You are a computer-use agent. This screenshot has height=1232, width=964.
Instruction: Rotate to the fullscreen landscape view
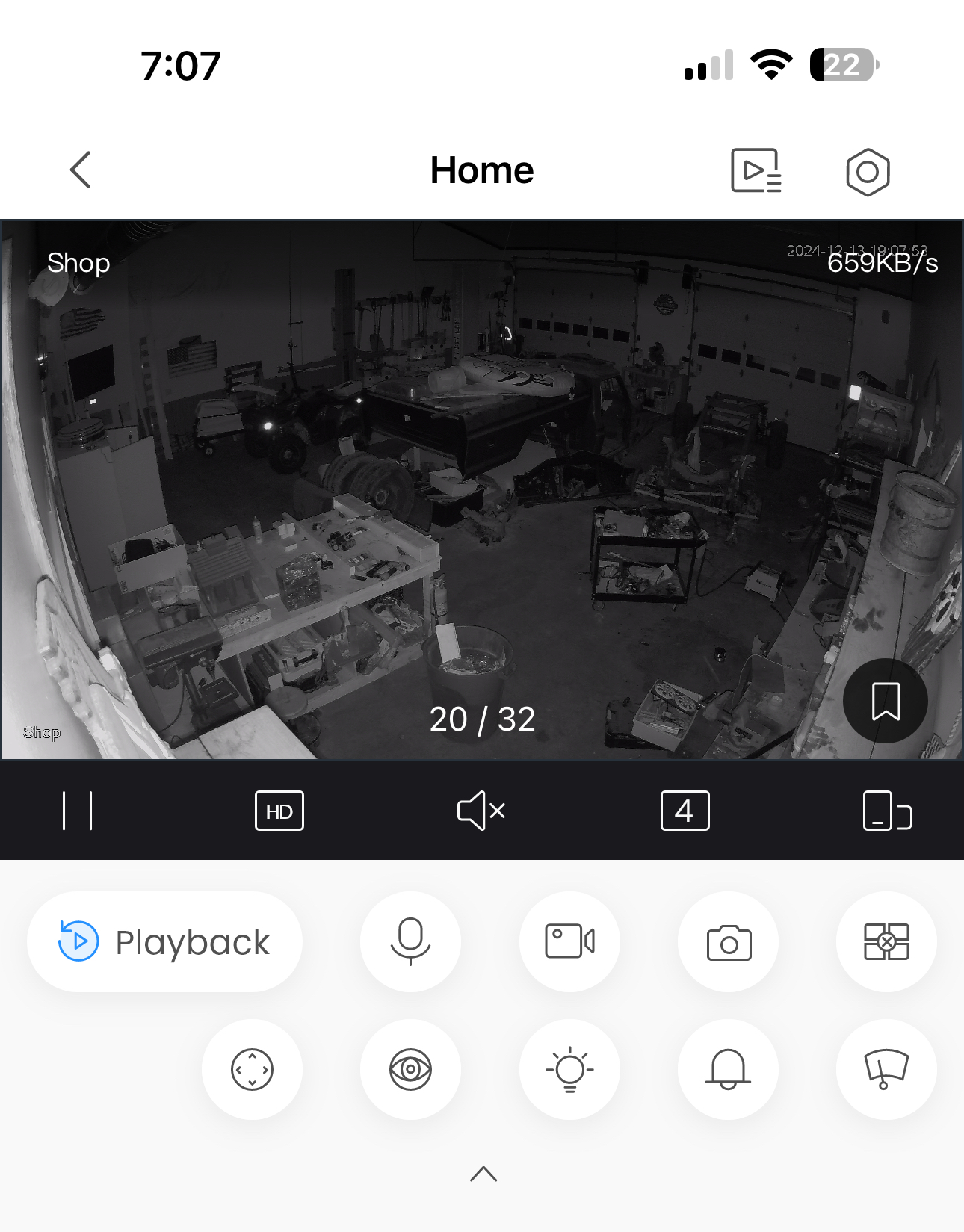click(887, 811)
